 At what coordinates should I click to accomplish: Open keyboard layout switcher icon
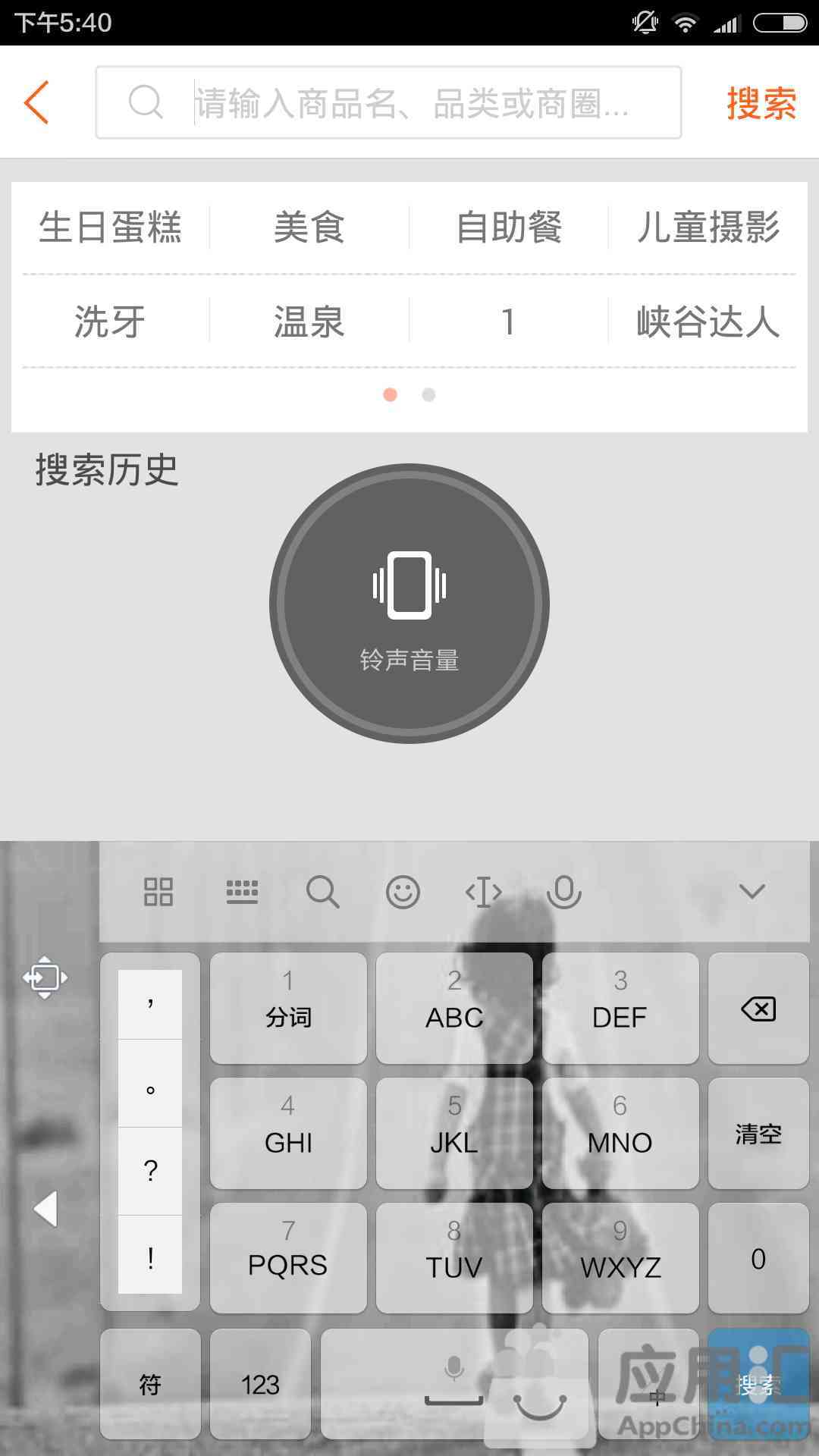click(242, 892)
